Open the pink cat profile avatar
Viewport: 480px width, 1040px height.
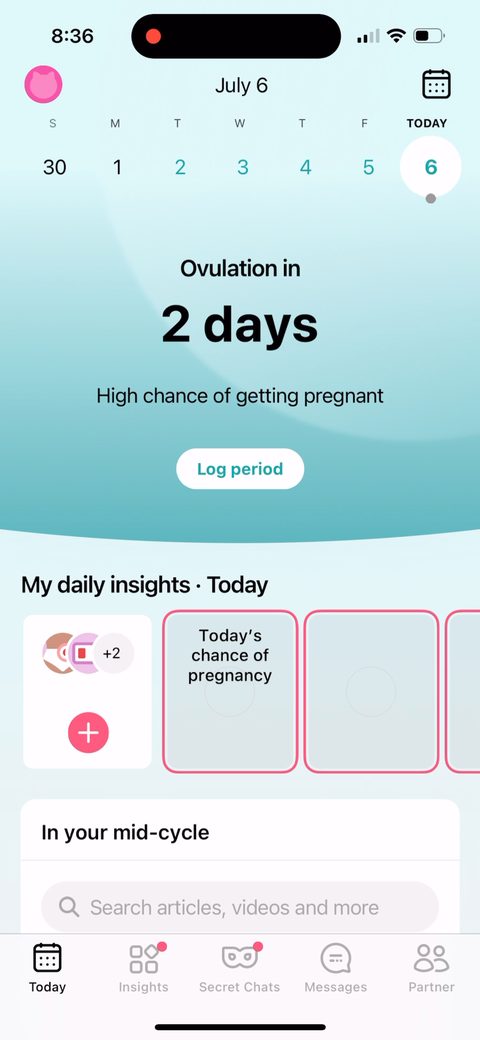pos(44,84)
